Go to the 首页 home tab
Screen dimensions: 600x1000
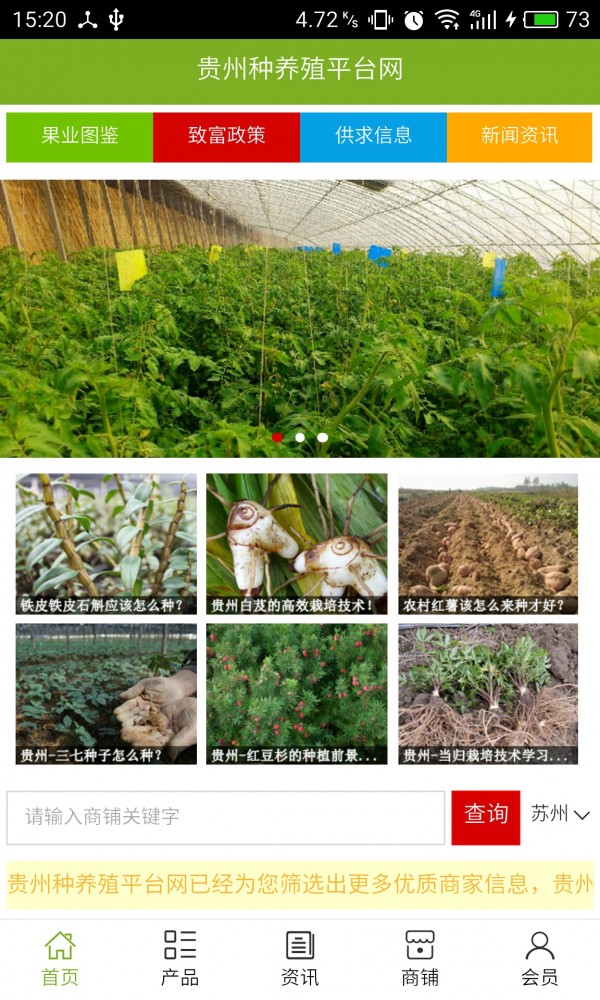(x=60, y=958)
